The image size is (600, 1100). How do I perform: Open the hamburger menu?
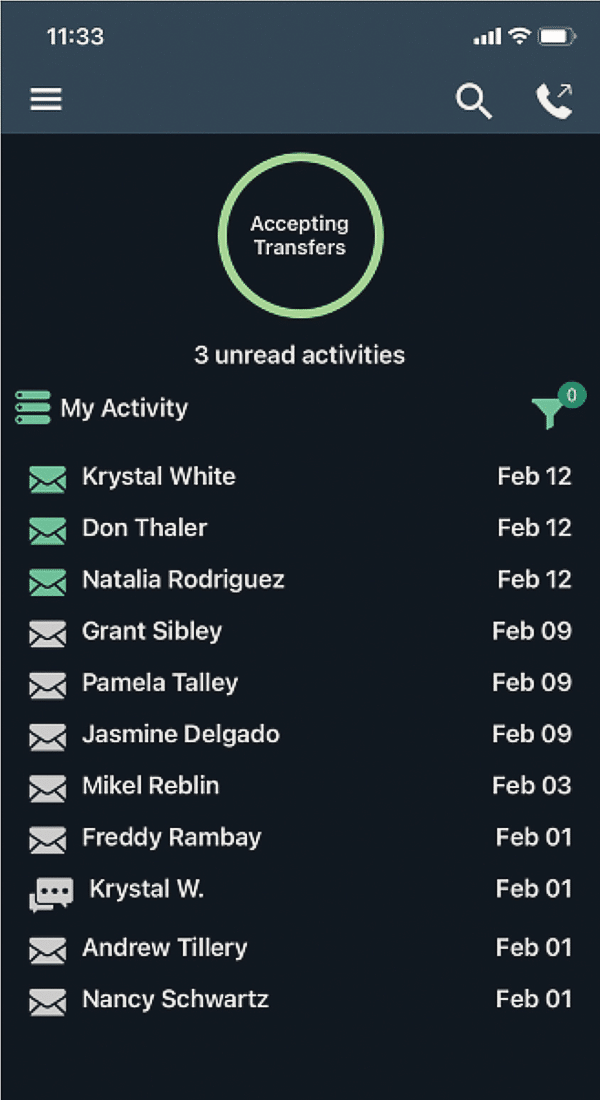(46, 99)
